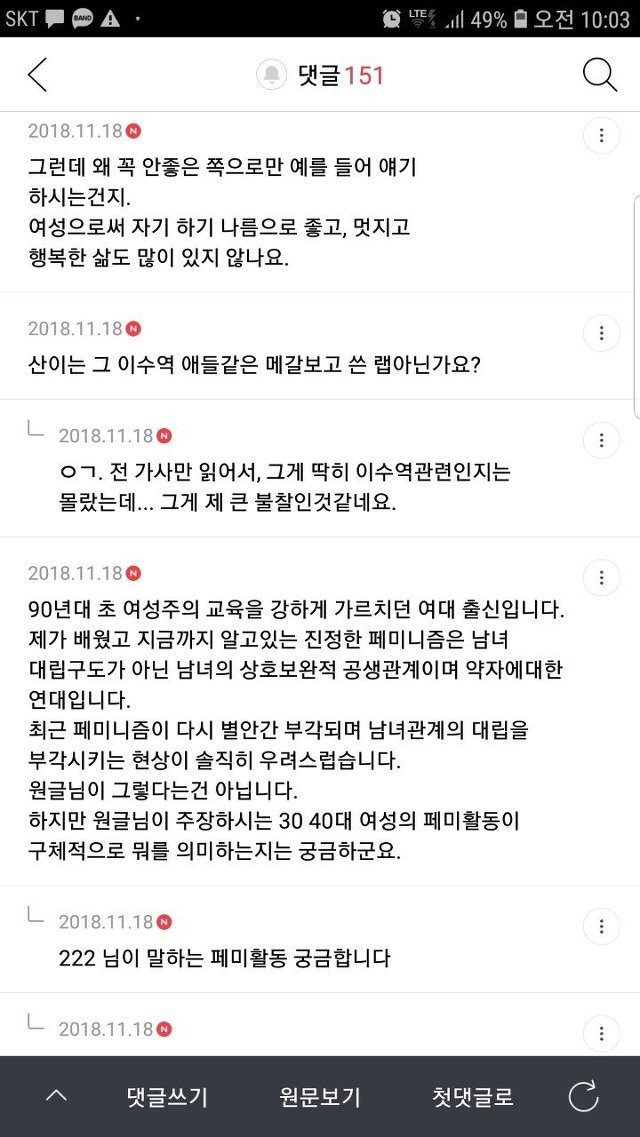Screen dimensions: 640x1137
Task: Jump to first comment with 첫댓글로
Action: coord(472,1096)
